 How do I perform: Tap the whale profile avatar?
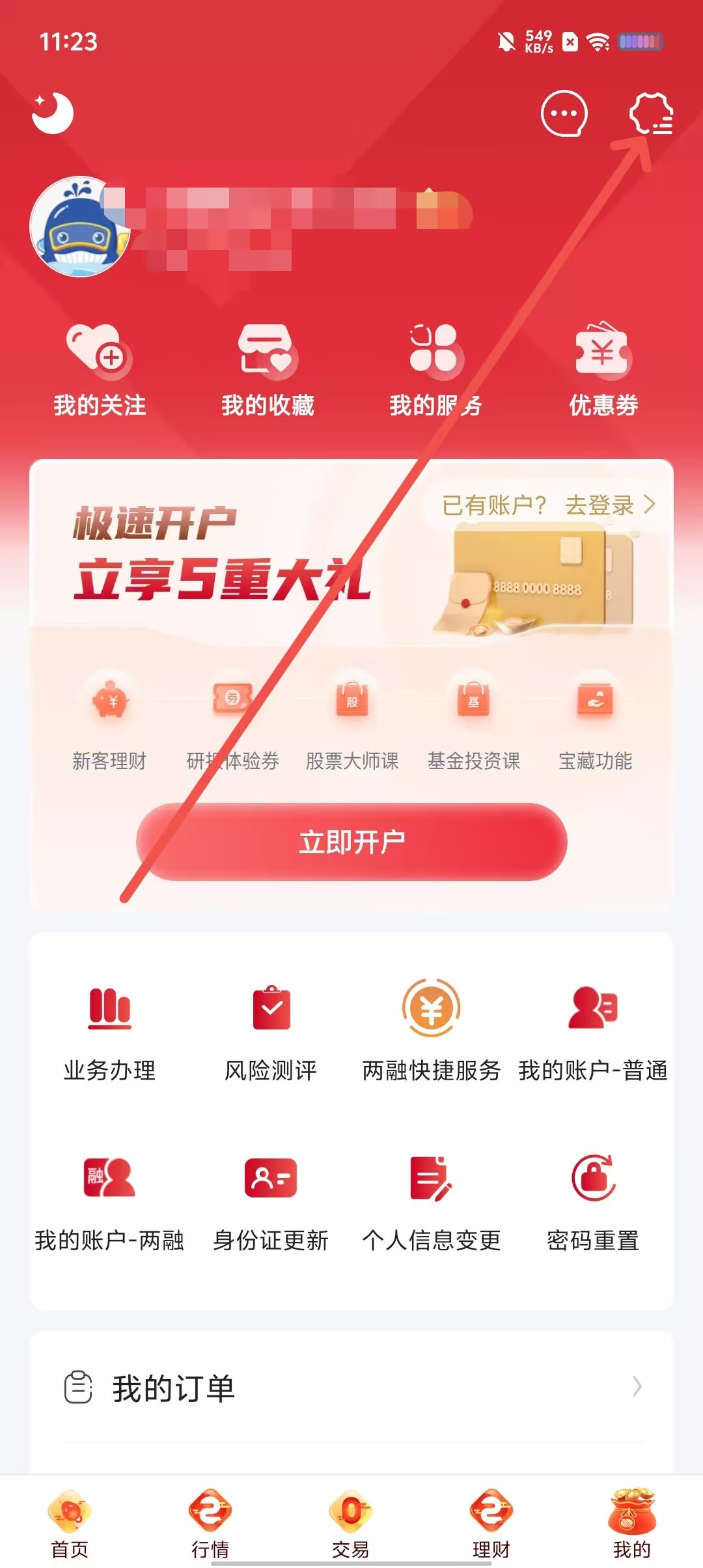(x=80, y=227)
